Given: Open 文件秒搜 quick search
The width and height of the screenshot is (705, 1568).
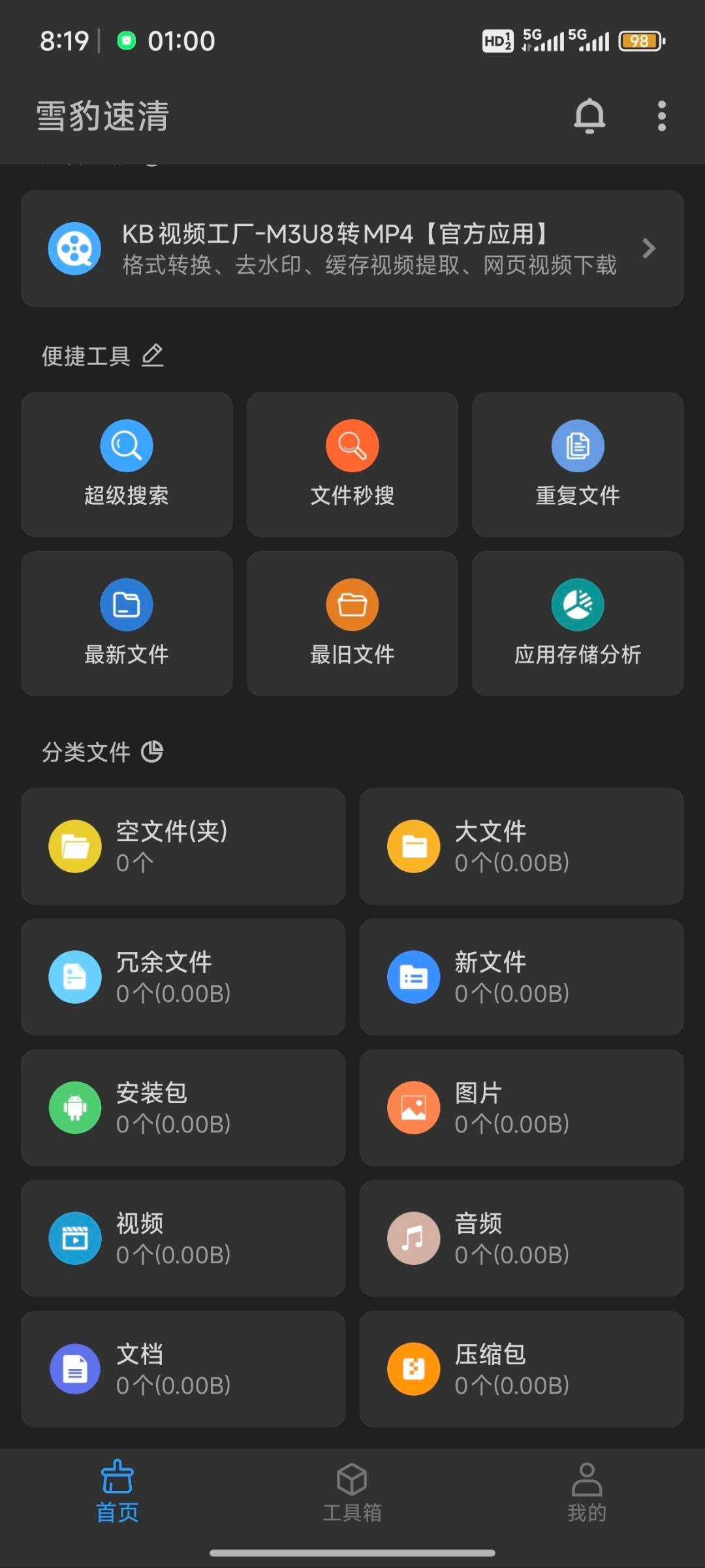Looking at the screenshot, I should point(352,464).
